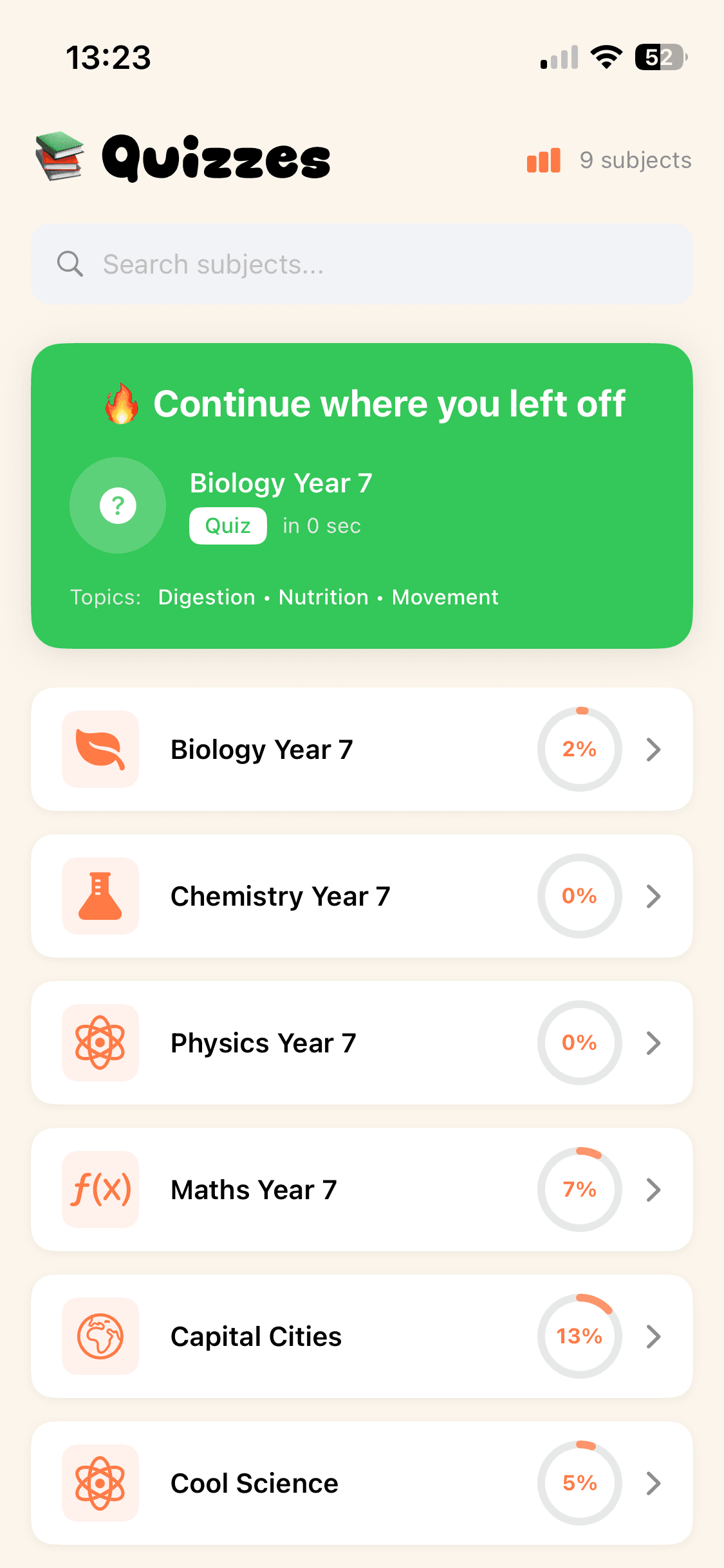Click the Maths Year 7 f(x) icon

click(x=100, y=1190)
